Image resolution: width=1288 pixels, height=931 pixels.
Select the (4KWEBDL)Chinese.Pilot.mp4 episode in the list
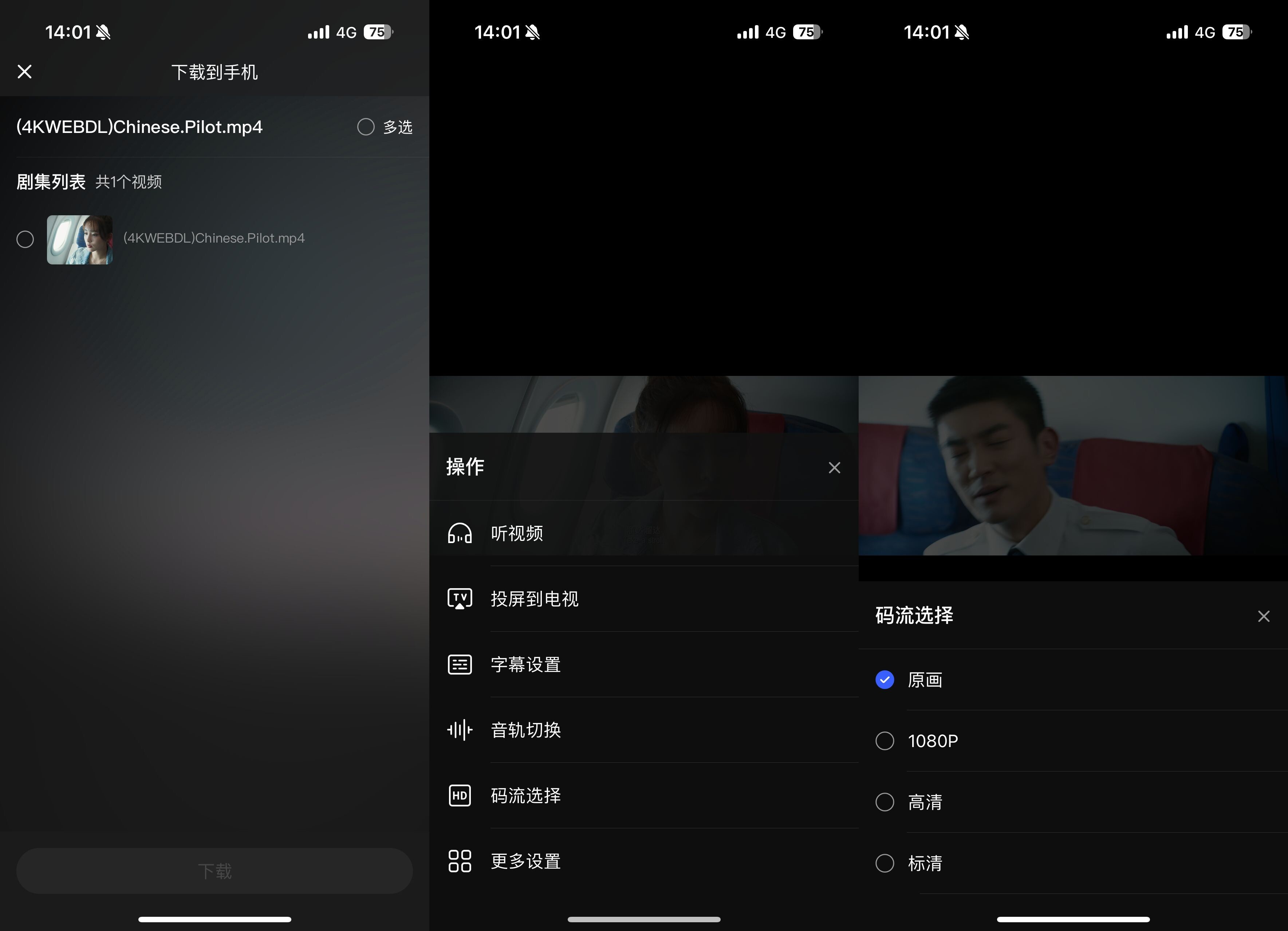(25, 239)
